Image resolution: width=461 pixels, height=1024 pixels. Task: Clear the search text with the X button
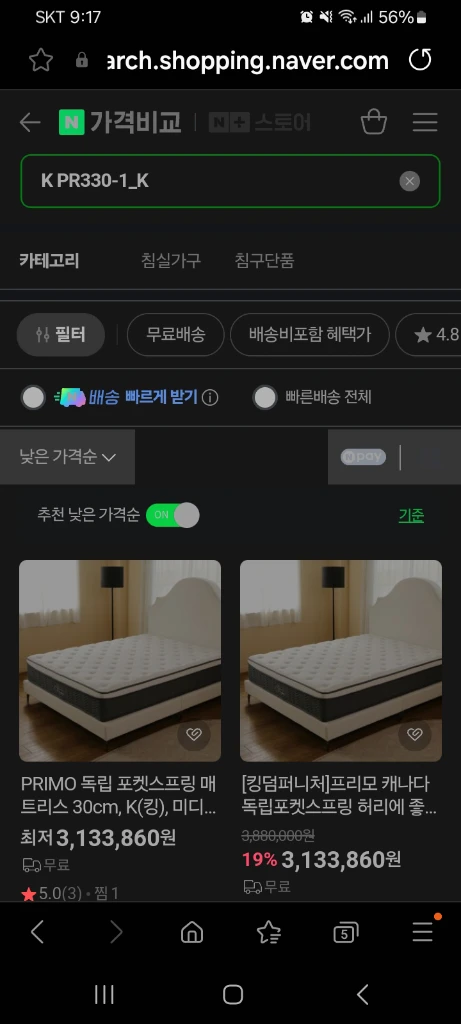[409, 181]
